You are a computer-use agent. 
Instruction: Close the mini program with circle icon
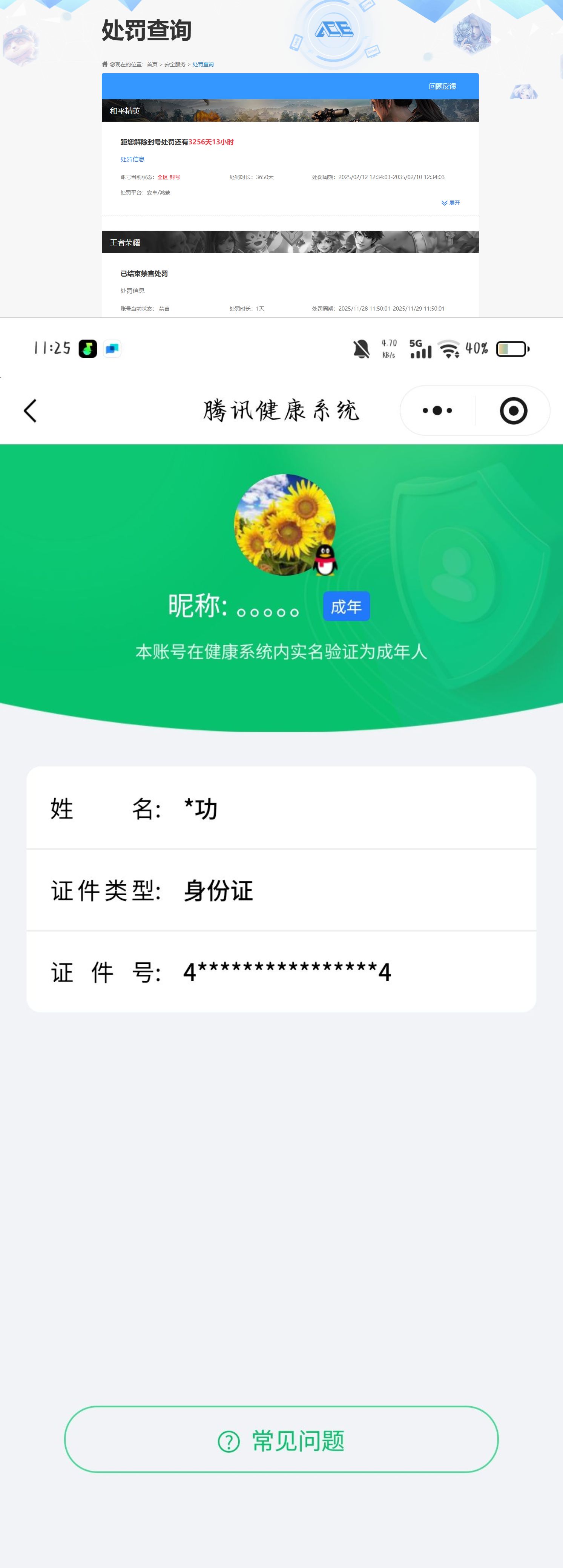(513, 411)
